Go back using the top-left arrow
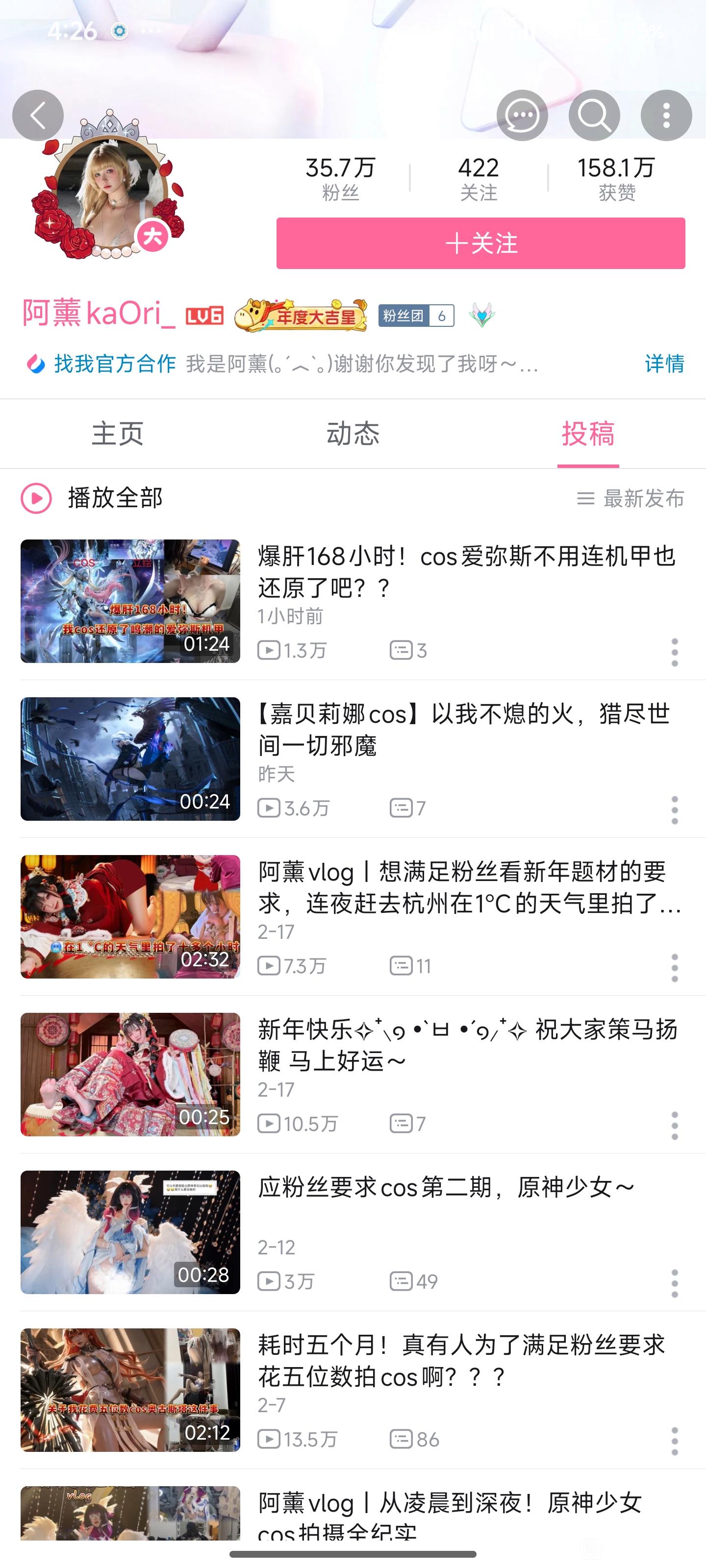The height and width of the screenshot is (1568, 706). (x=38, y=115)
